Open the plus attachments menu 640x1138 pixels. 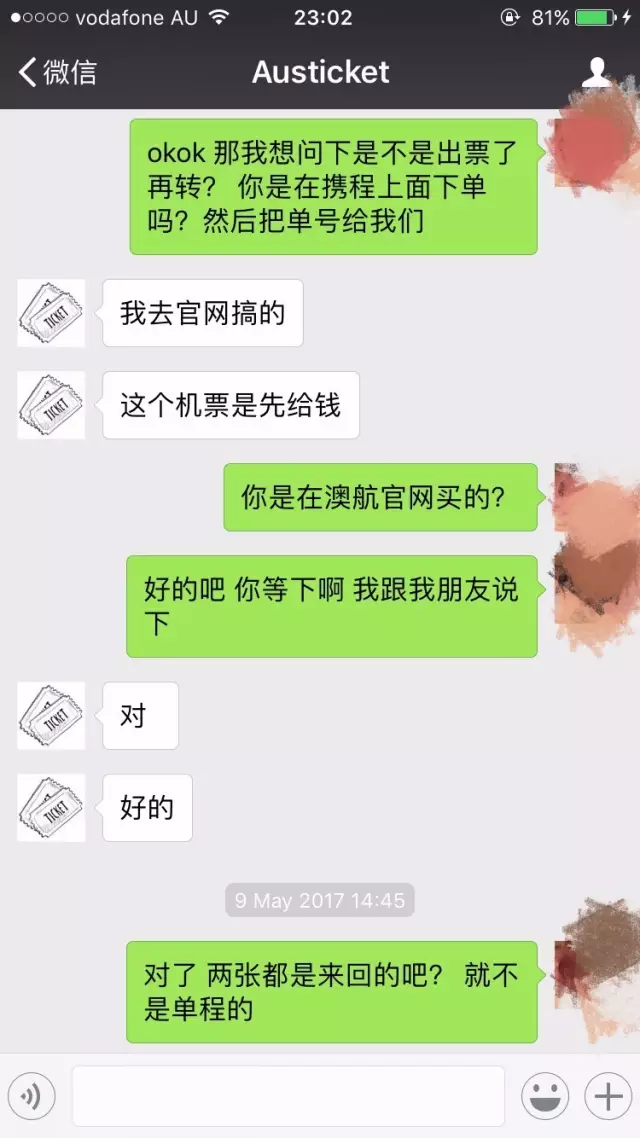click(x=608, y=1097)
